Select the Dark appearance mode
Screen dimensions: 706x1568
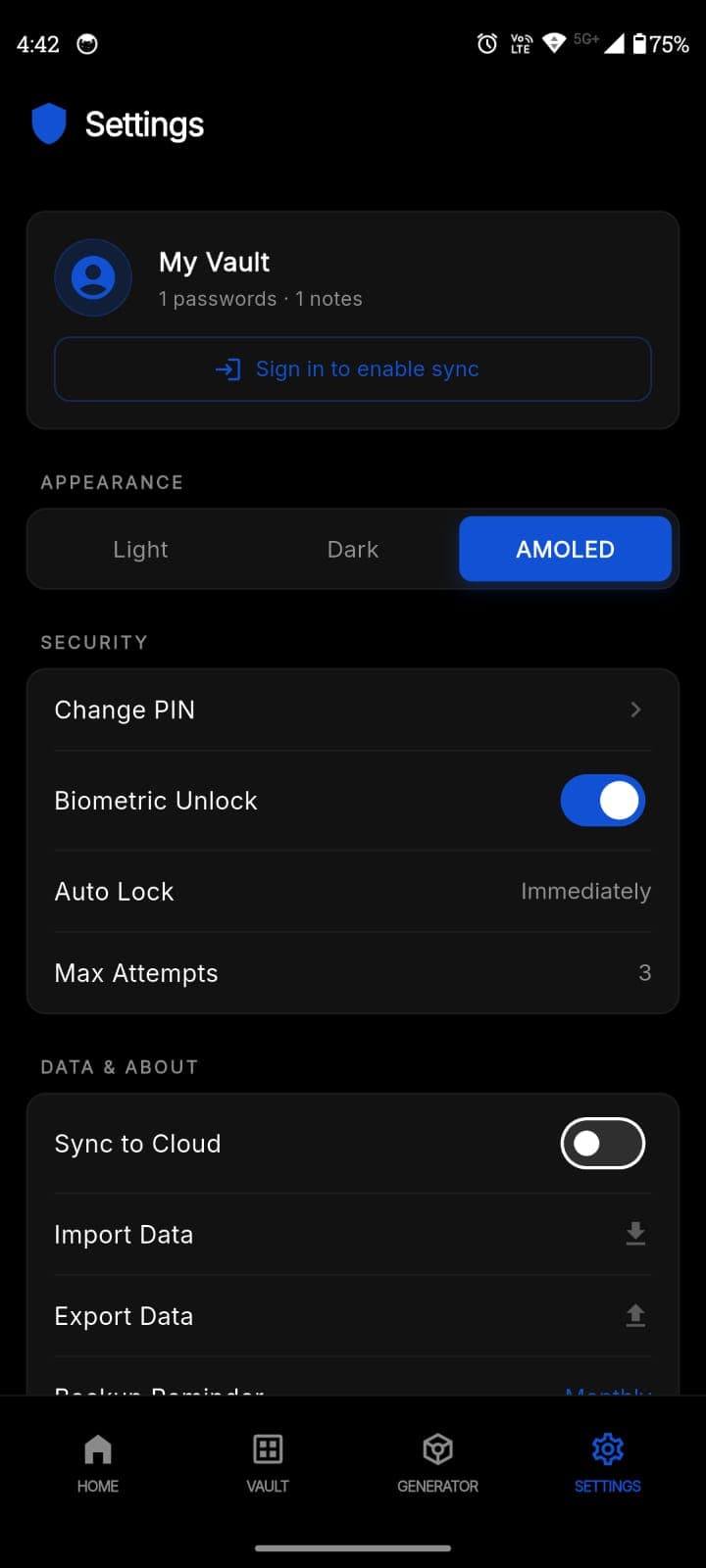(352, 549)
